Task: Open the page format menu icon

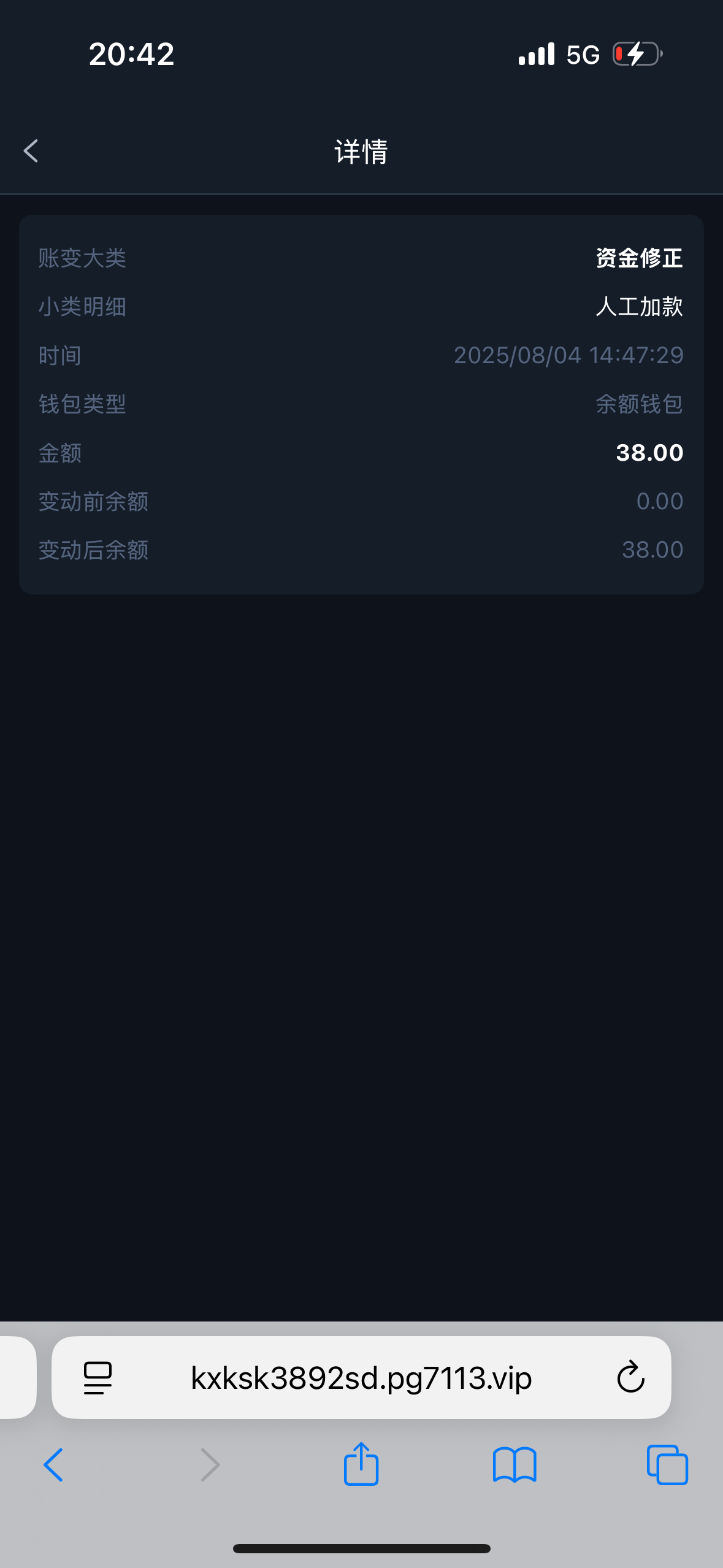Action: tap(98, 1378)
